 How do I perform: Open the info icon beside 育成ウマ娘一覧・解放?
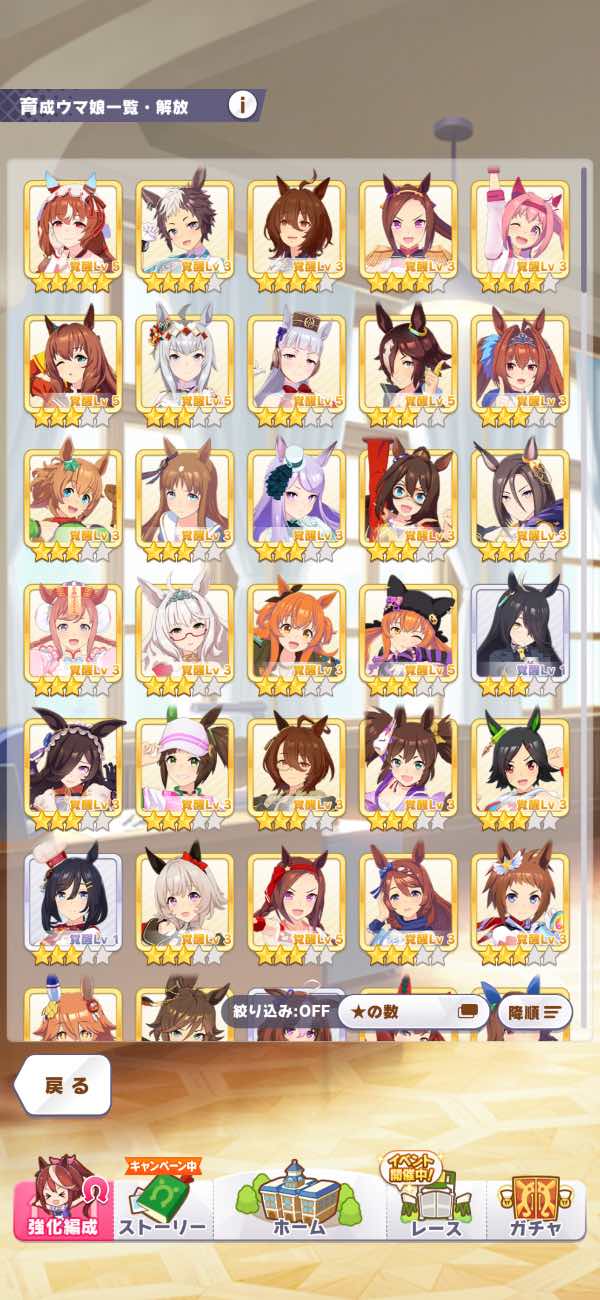click(x=242, y=104)
